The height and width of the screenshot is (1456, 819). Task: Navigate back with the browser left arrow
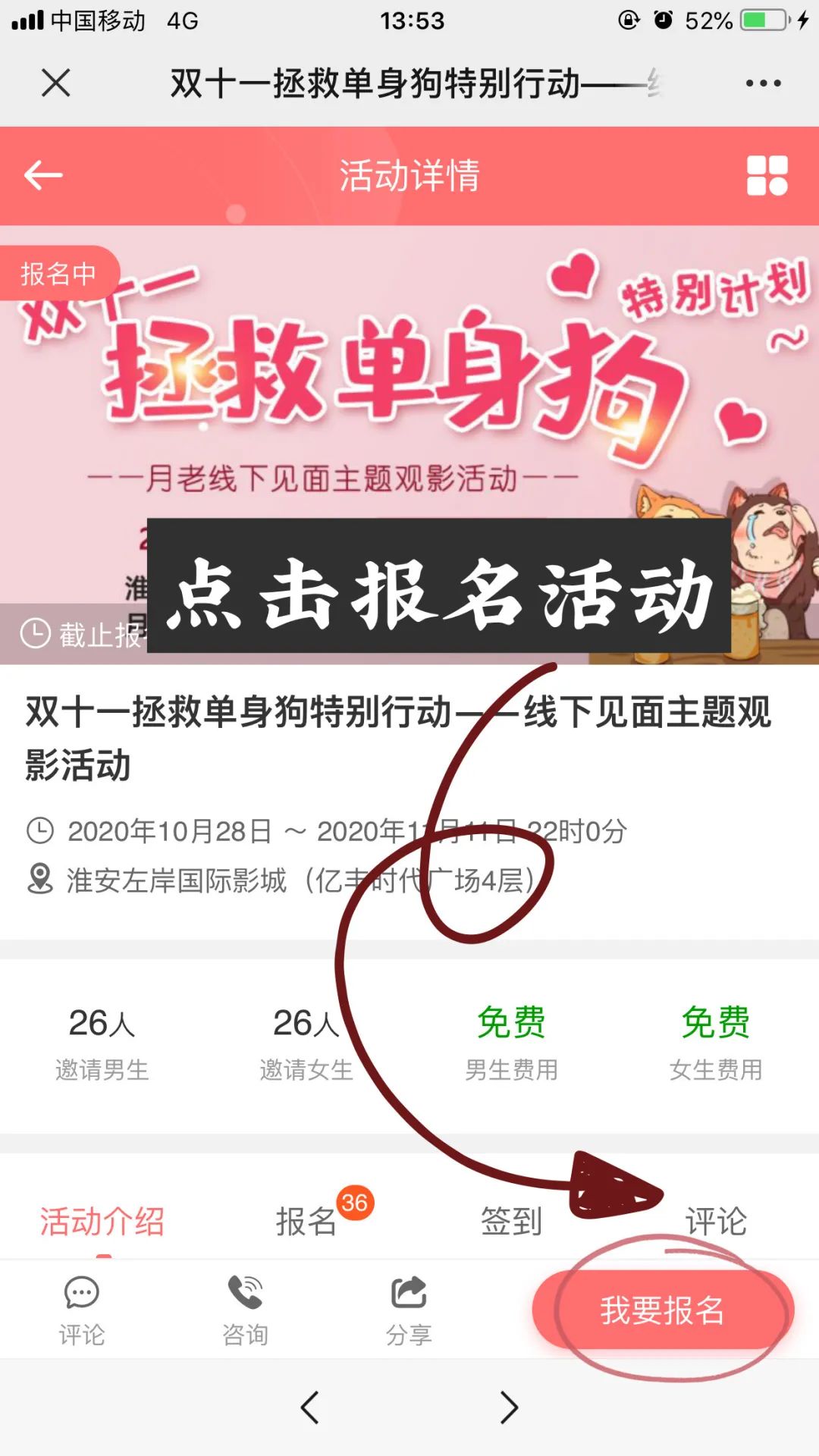[309, 1407]
